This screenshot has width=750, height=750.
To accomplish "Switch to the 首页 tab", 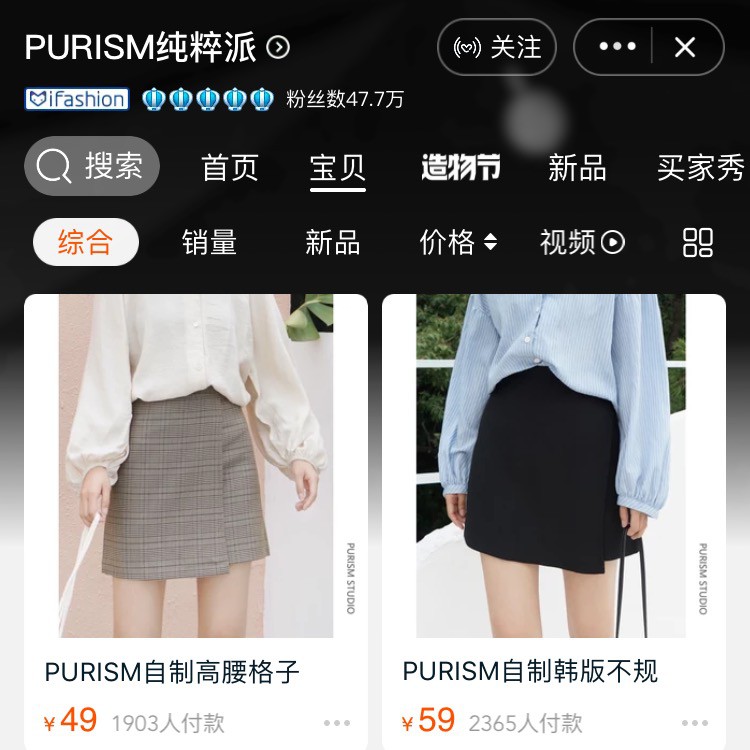I will point(230,167).
